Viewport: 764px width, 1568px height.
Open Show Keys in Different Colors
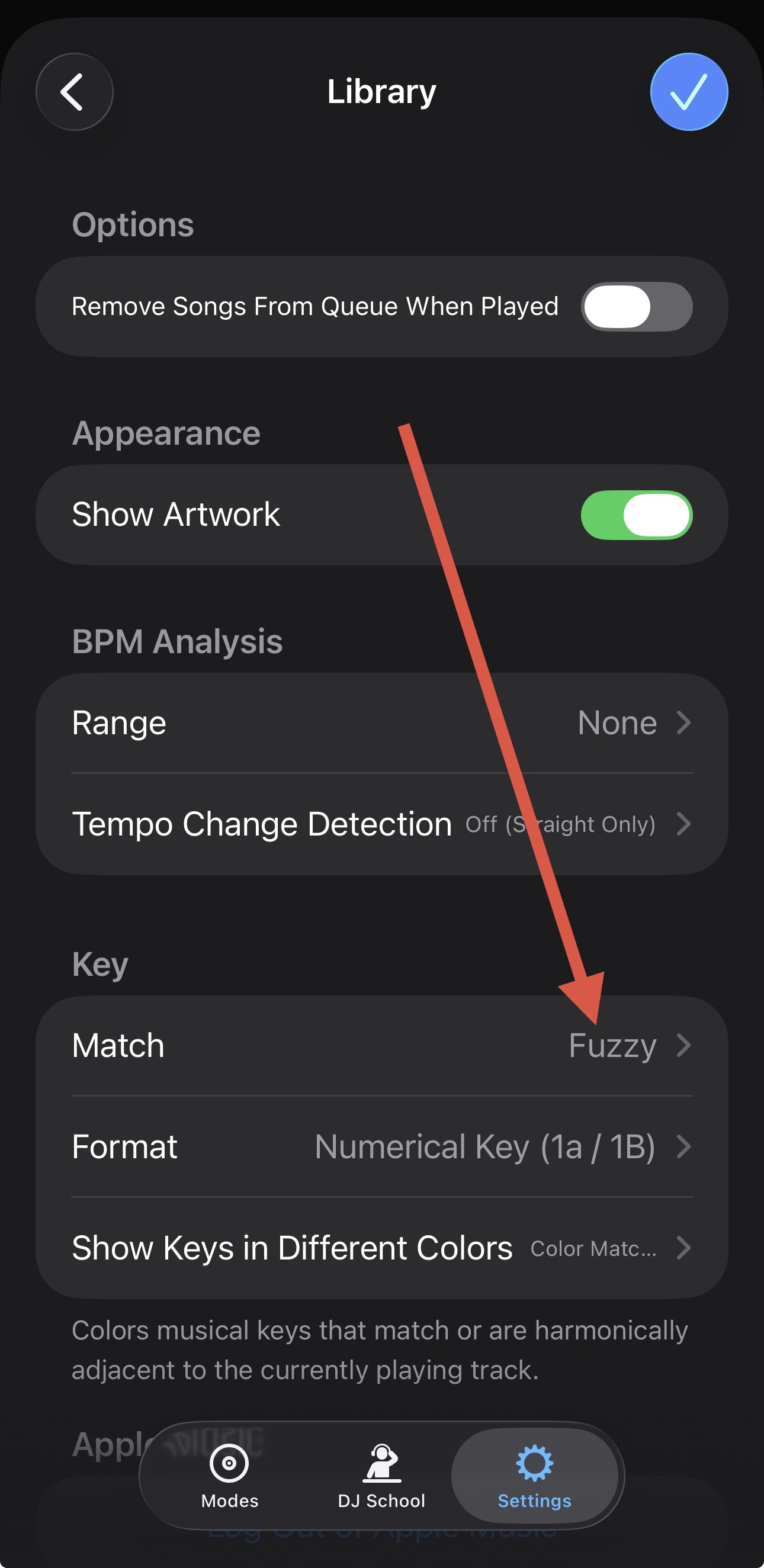[381, 1248]
